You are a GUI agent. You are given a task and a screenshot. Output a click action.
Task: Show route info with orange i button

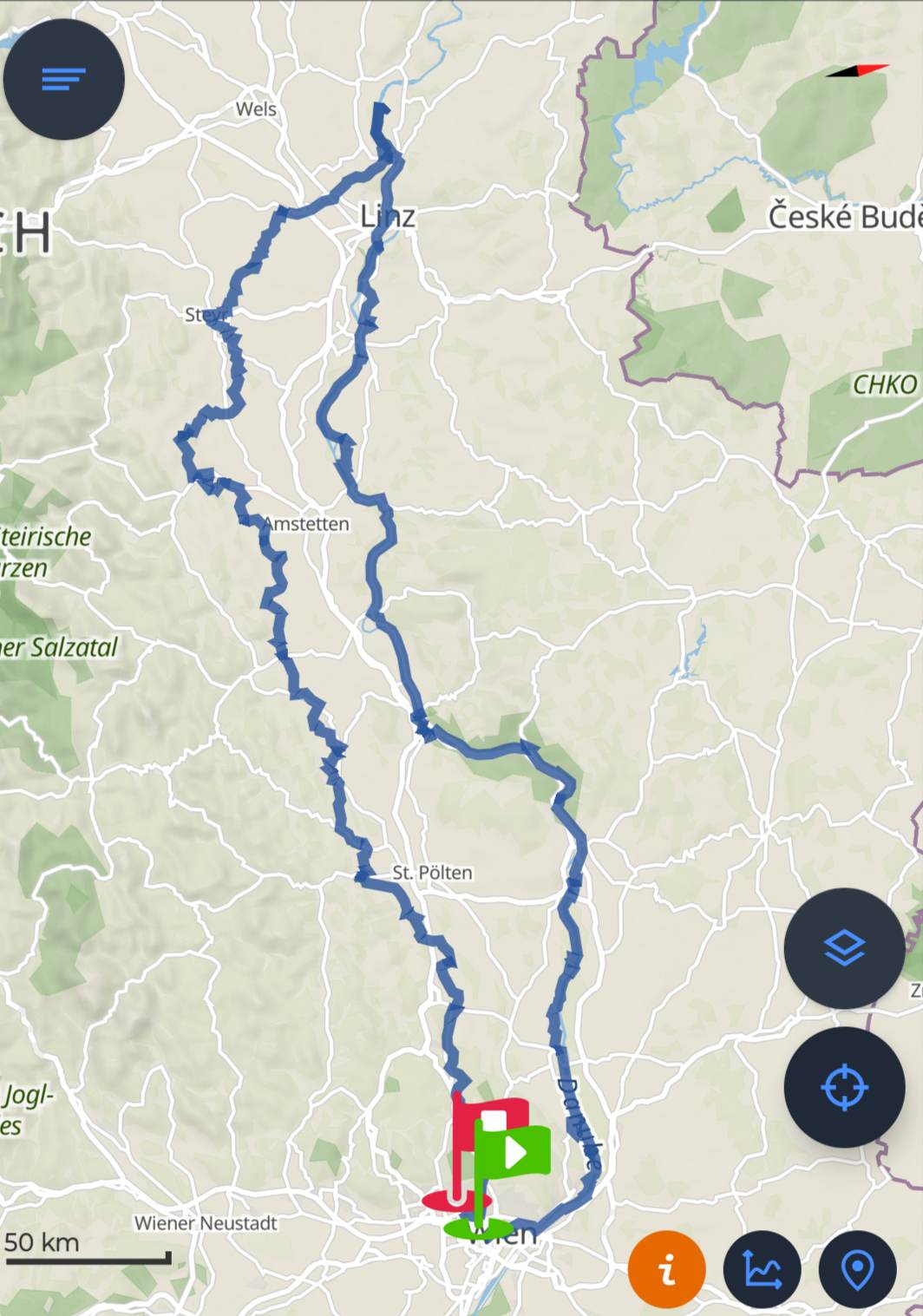(667, 1270)
